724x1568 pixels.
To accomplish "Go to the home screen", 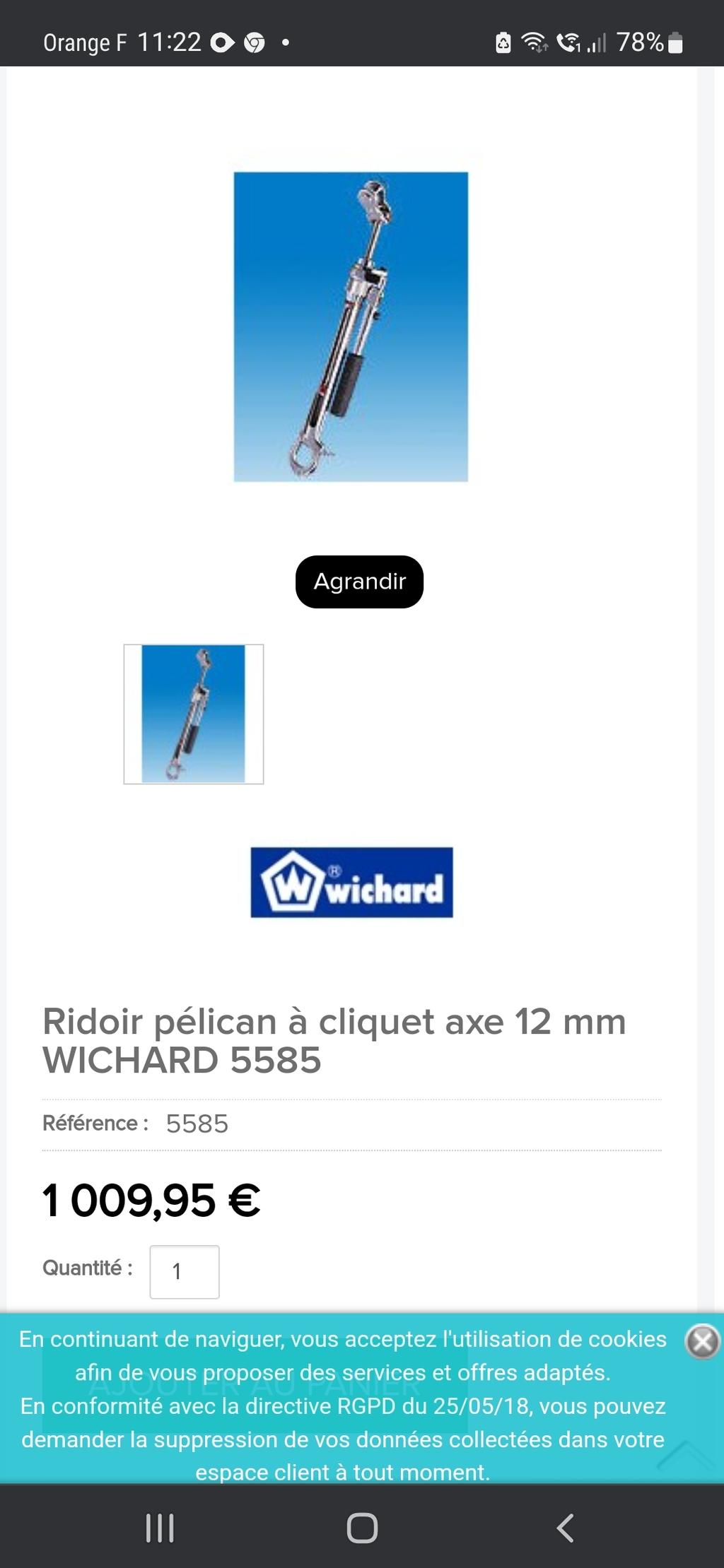I will pyautogui.click(x=362, y=1528).
